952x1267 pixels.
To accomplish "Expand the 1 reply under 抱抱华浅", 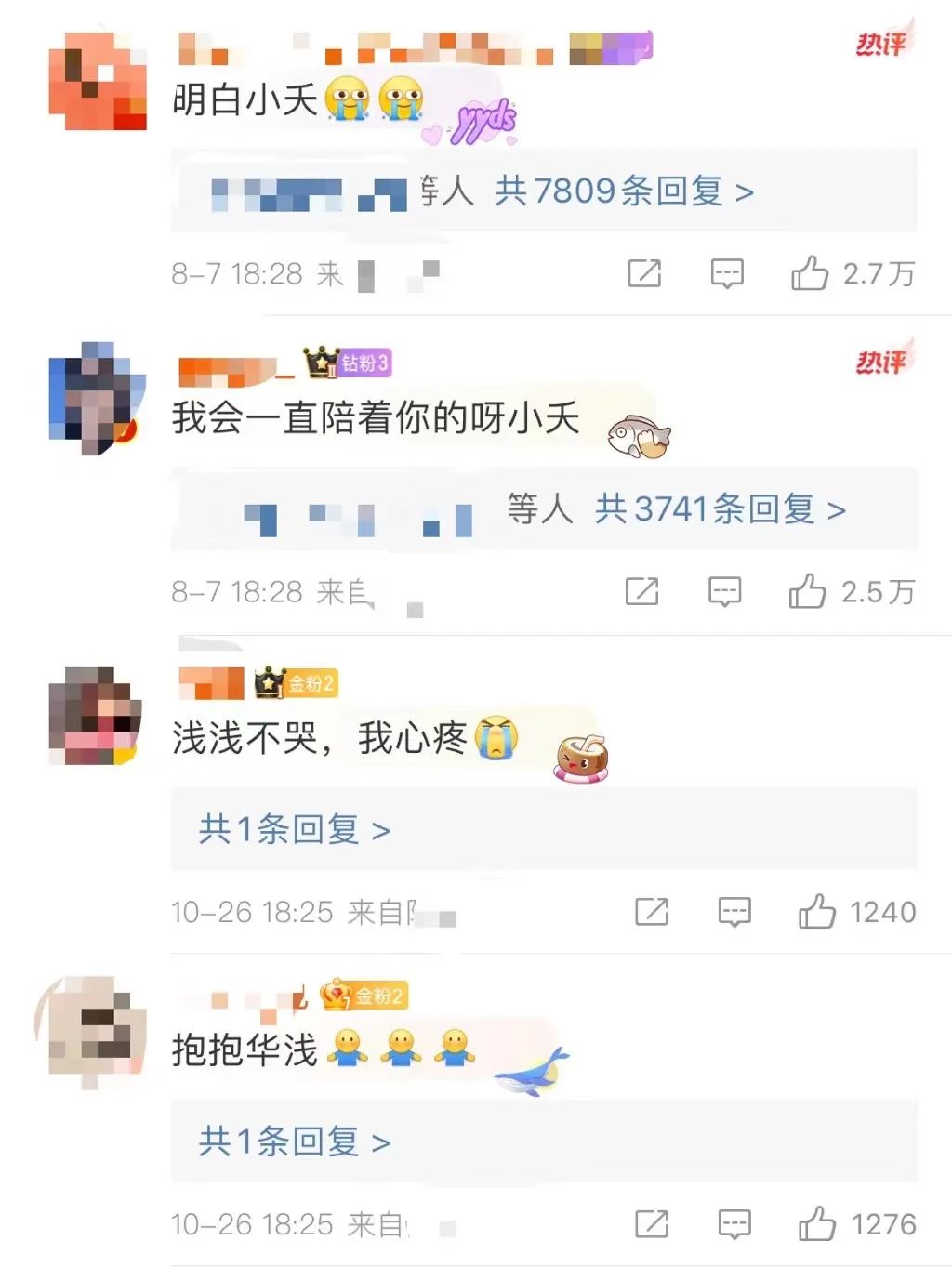I will click(x=294, y=1142).
